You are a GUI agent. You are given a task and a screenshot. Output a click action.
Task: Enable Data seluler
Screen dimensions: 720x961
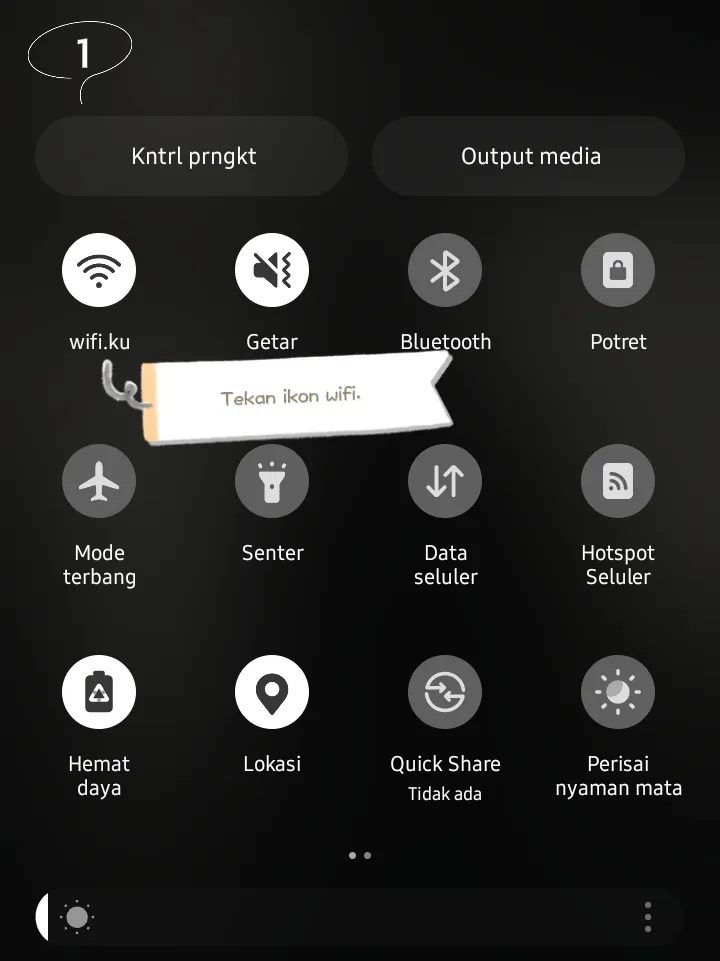(445, 481)
